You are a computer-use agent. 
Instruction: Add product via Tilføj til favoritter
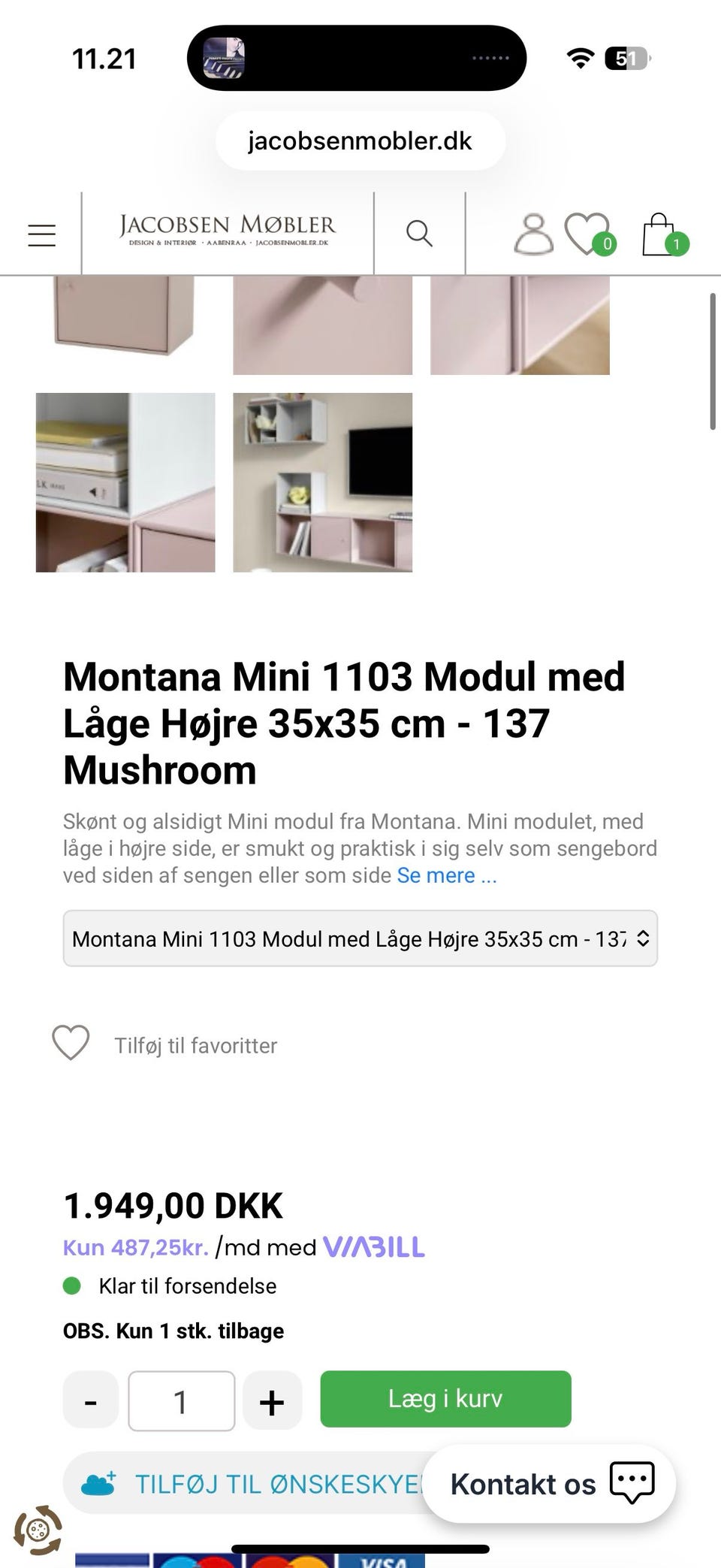(x=165, y=1044)
